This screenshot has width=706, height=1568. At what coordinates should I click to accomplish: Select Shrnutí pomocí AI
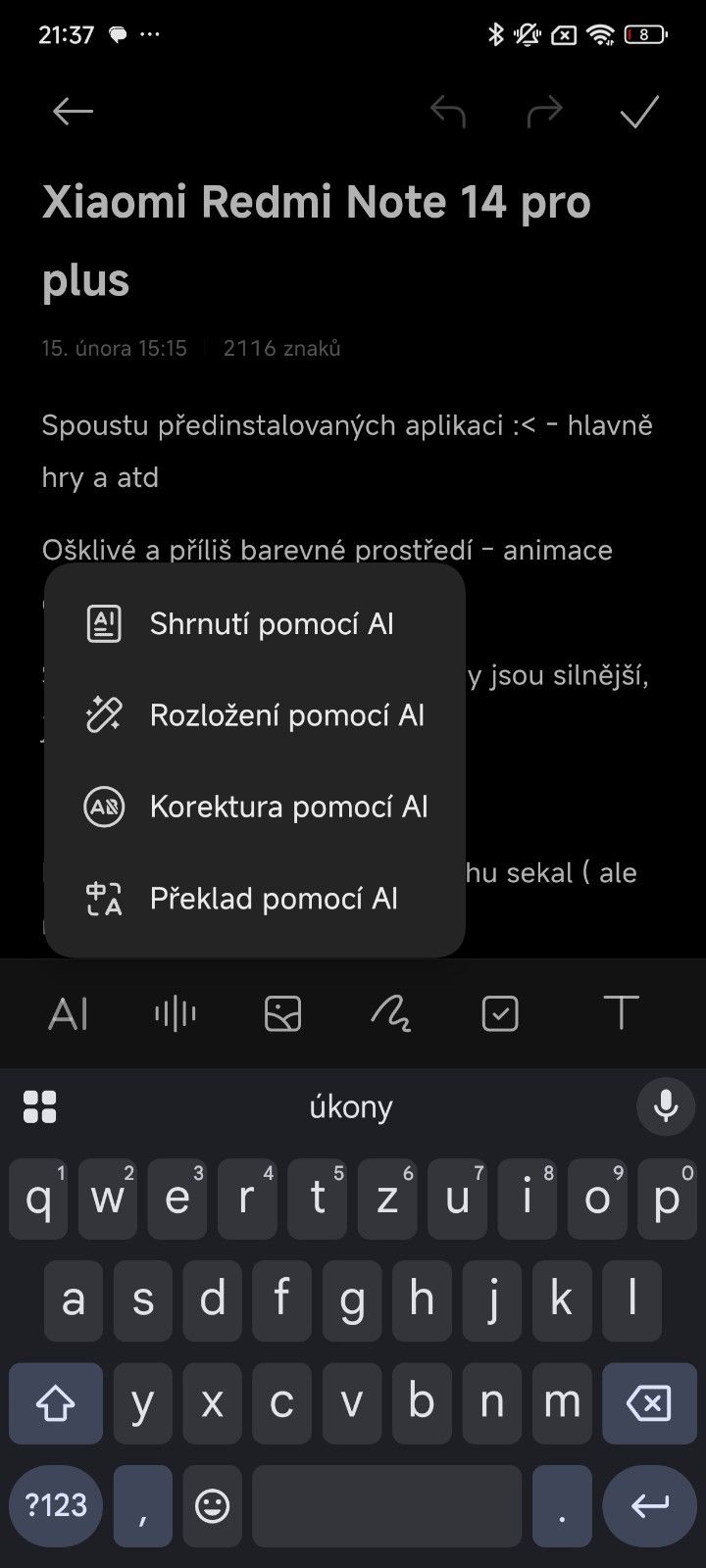point(255,624)
